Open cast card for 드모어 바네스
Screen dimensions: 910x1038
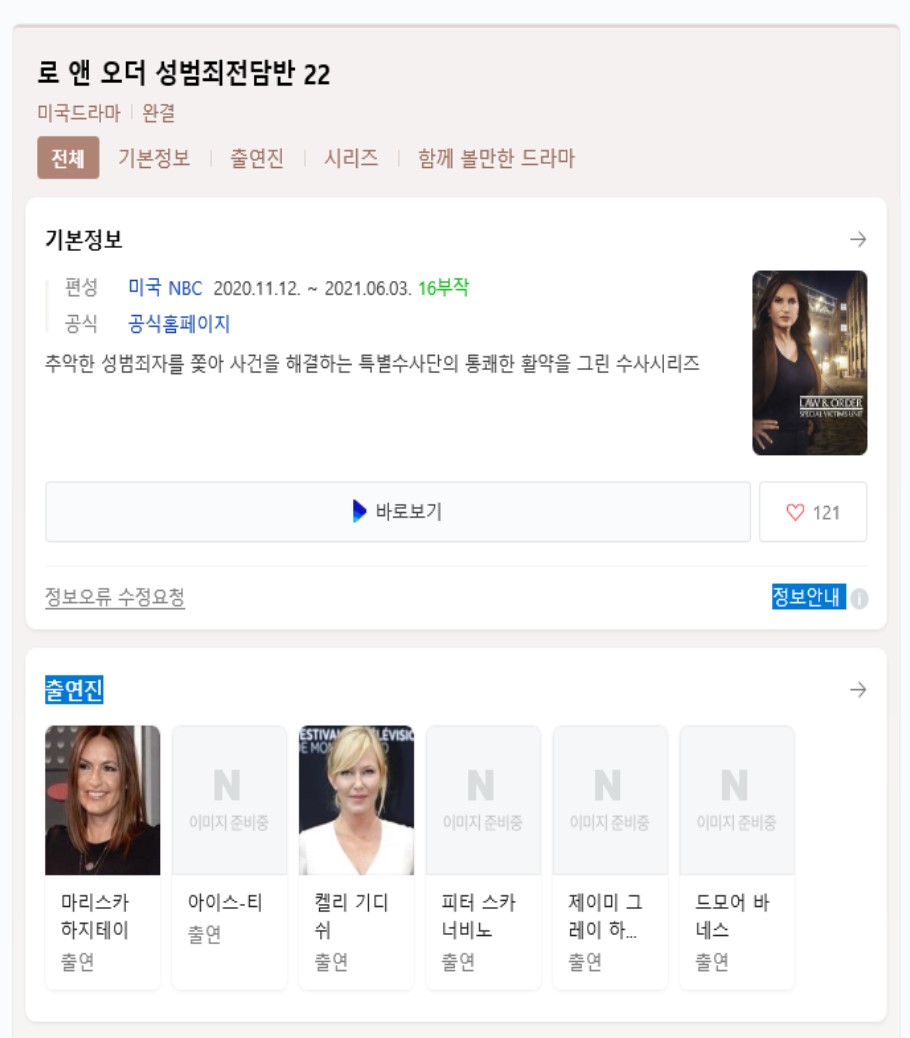(737, 857)
